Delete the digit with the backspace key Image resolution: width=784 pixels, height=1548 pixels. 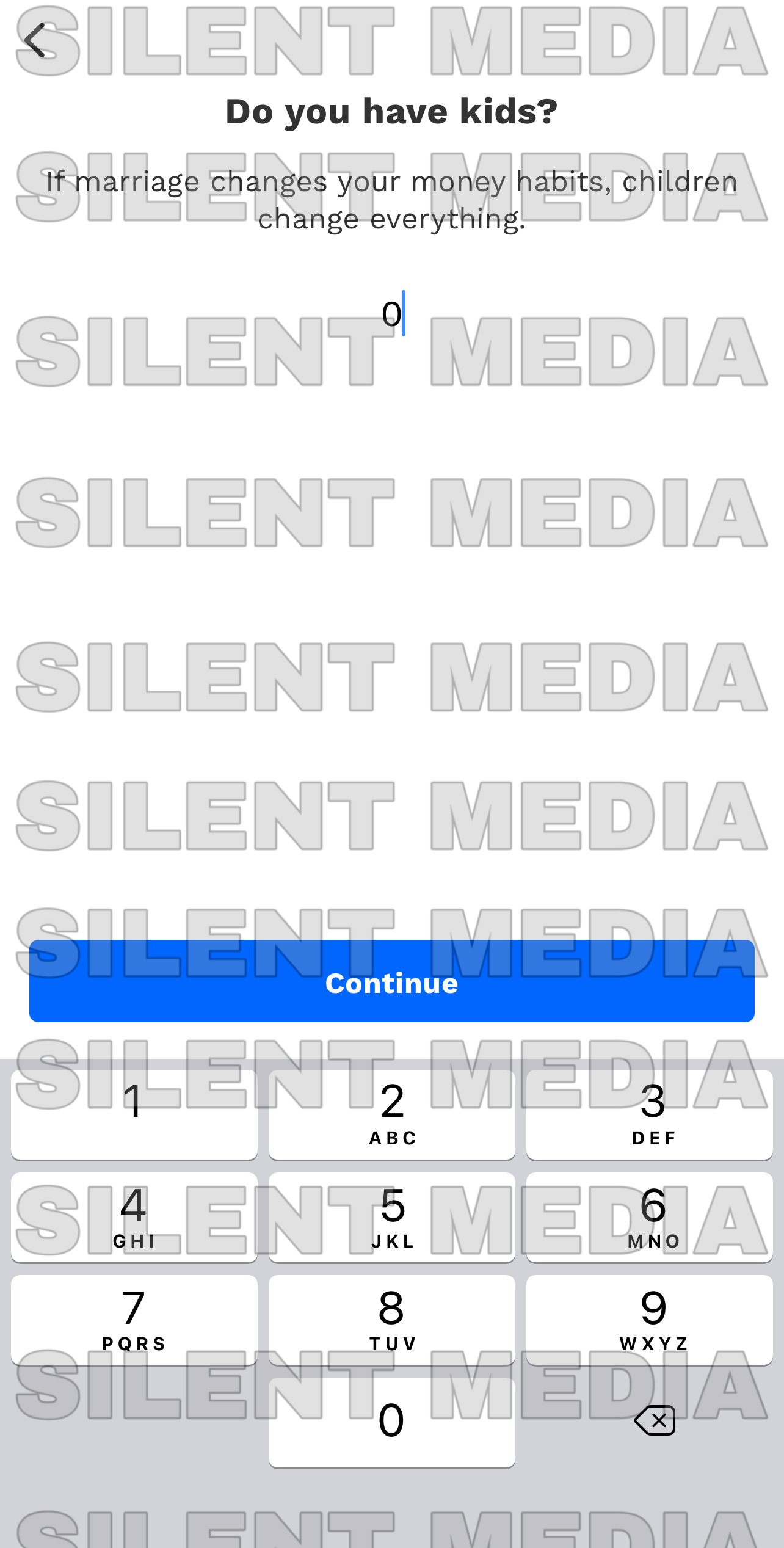pos(655,1420)
